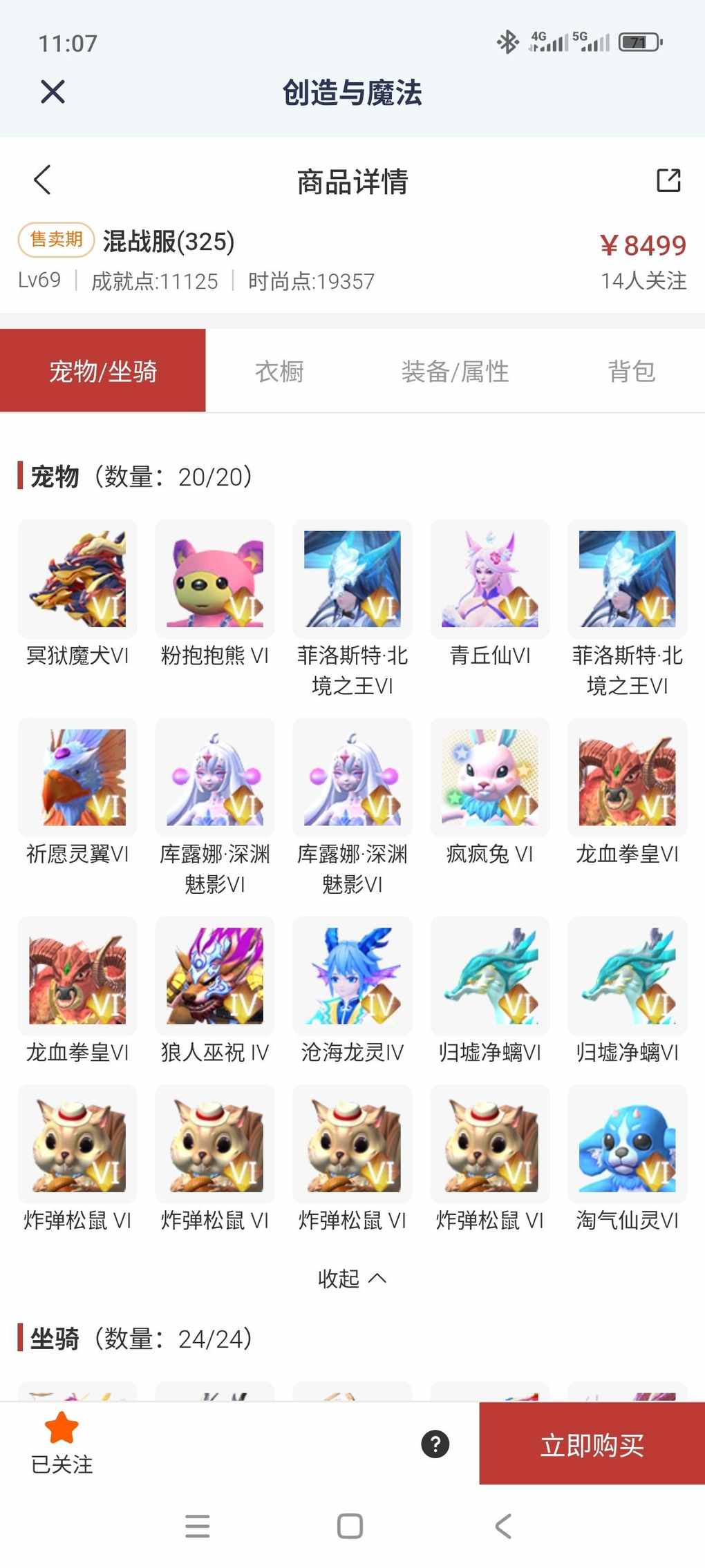Select the 背包 tab
Screen dimensions: 705x1568
point(630,372)
